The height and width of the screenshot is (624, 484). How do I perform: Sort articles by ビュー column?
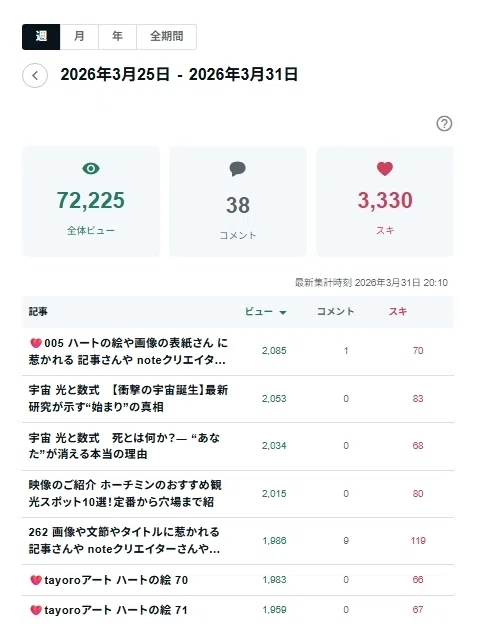click(x=265, y=312)
